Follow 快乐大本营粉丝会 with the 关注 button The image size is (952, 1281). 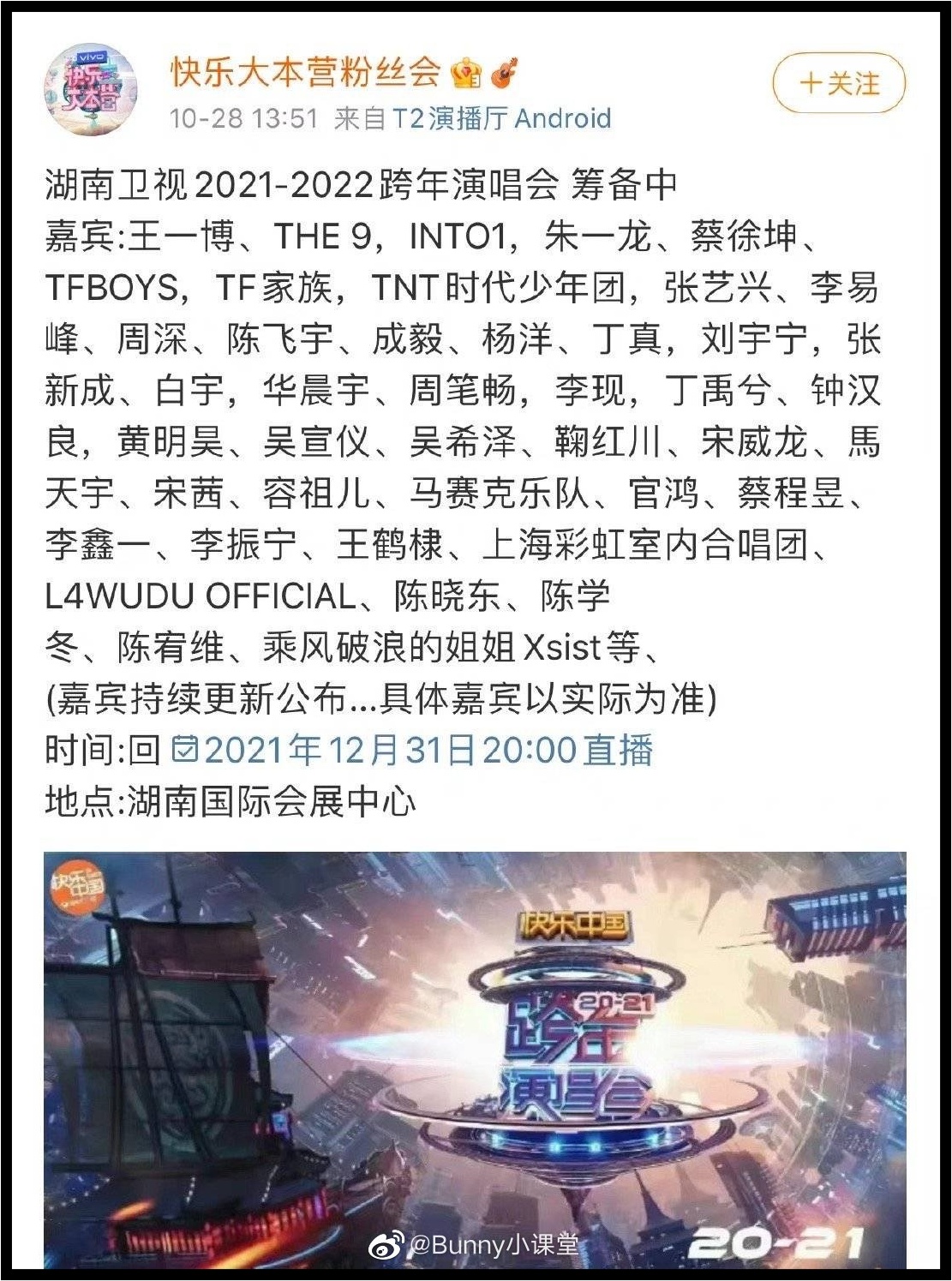click(x=839, y=83)
